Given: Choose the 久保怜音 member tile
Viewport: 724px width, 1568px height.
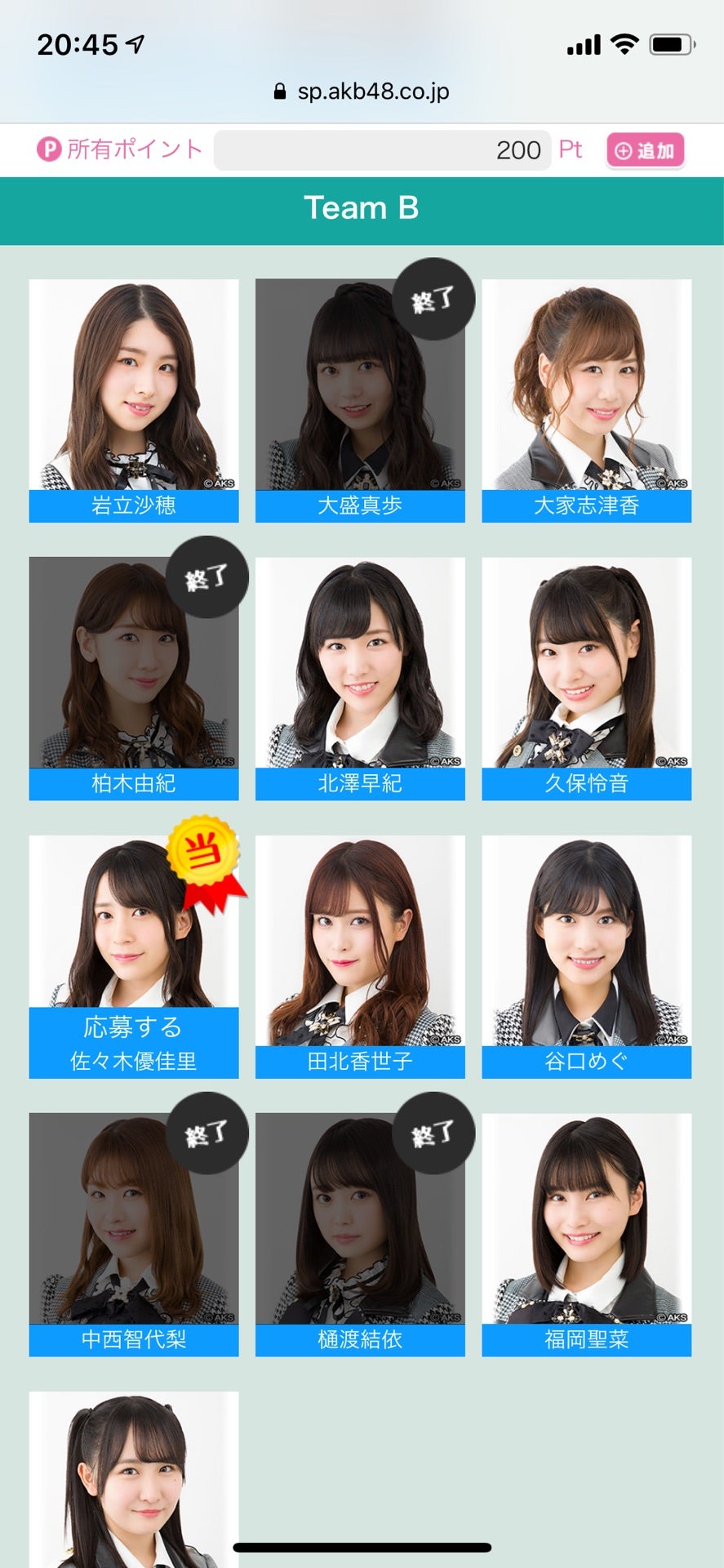Looking at the screenshot, I should tap(586, 678).
